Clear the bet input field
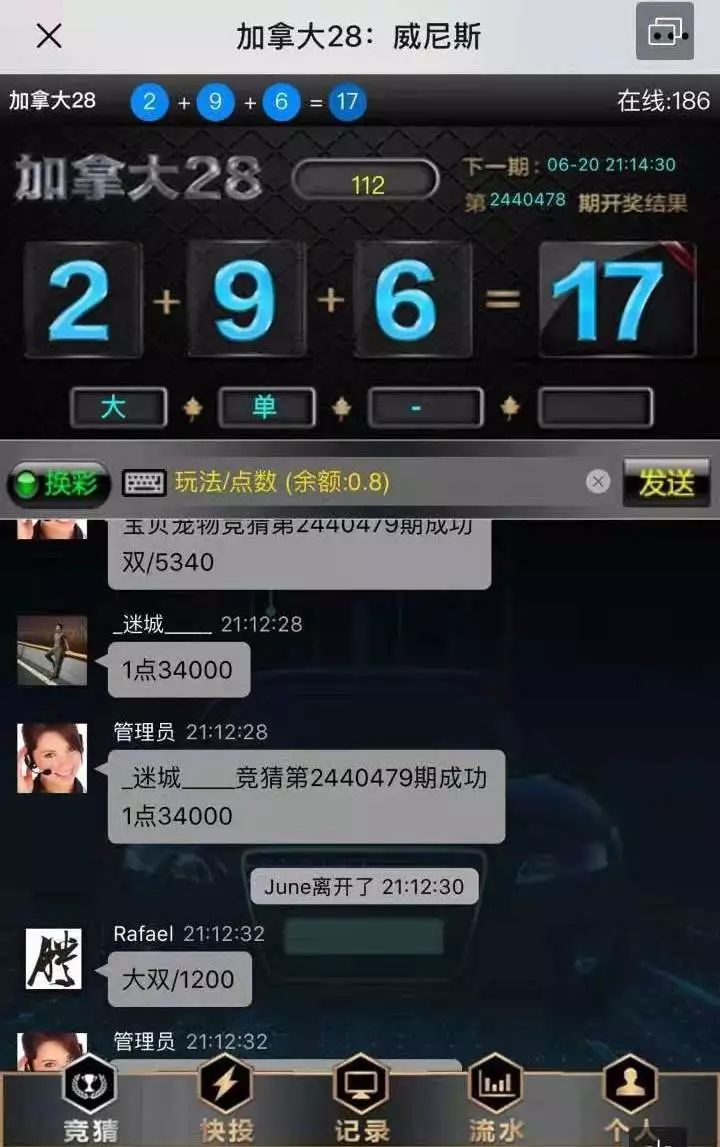This screenshot has height=1147, width=720. [x=598, y=482]
